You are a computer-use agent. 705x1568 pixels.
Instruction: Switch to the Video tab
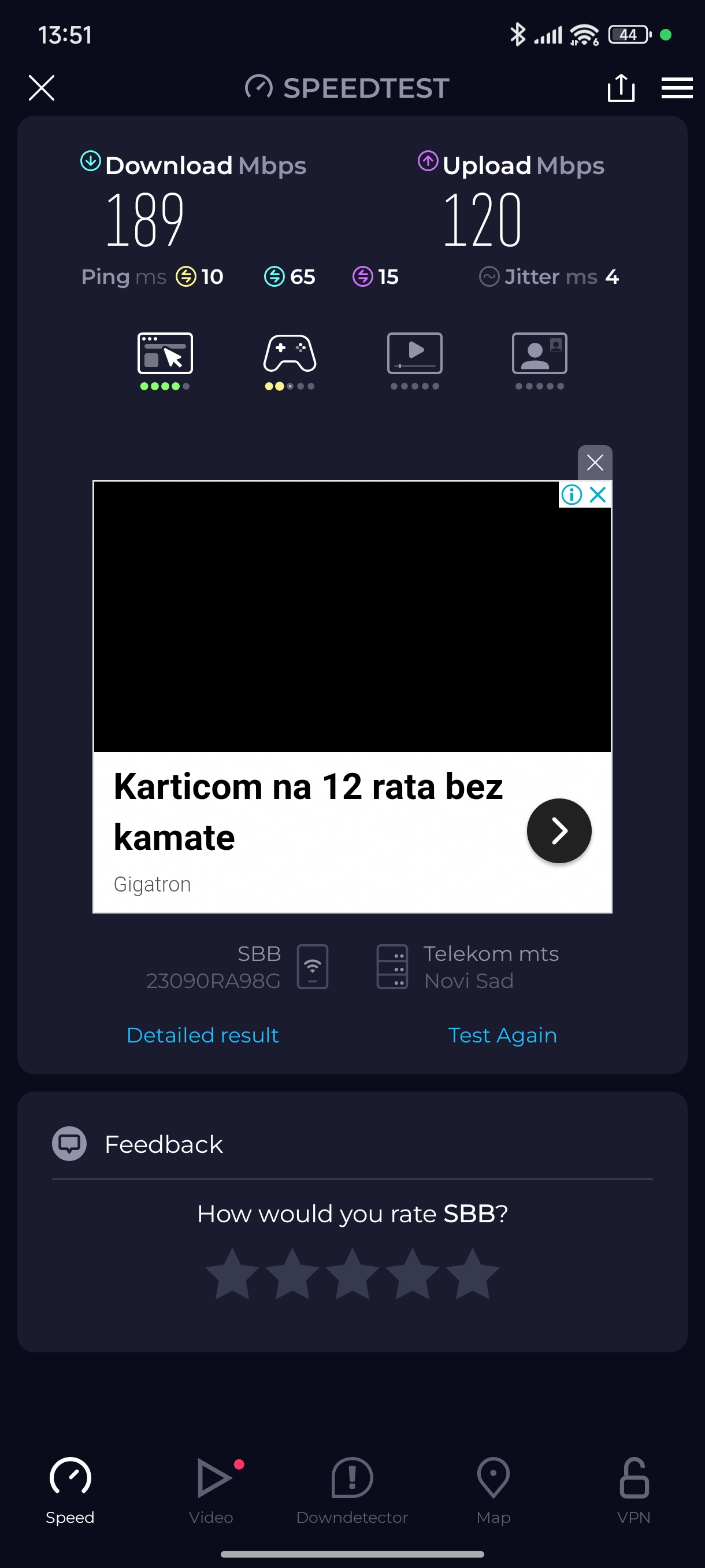pos(211,1489)
